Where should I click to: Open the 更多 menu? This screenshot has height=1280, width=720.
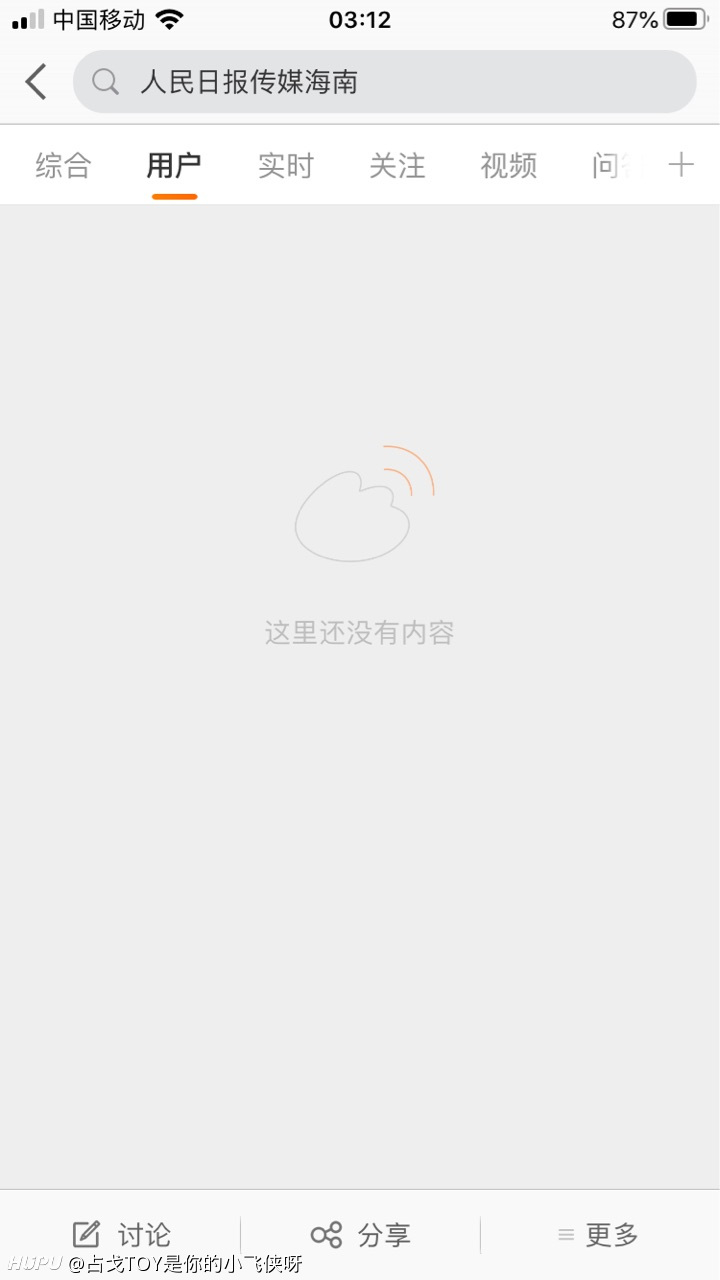click(598, 1235)
